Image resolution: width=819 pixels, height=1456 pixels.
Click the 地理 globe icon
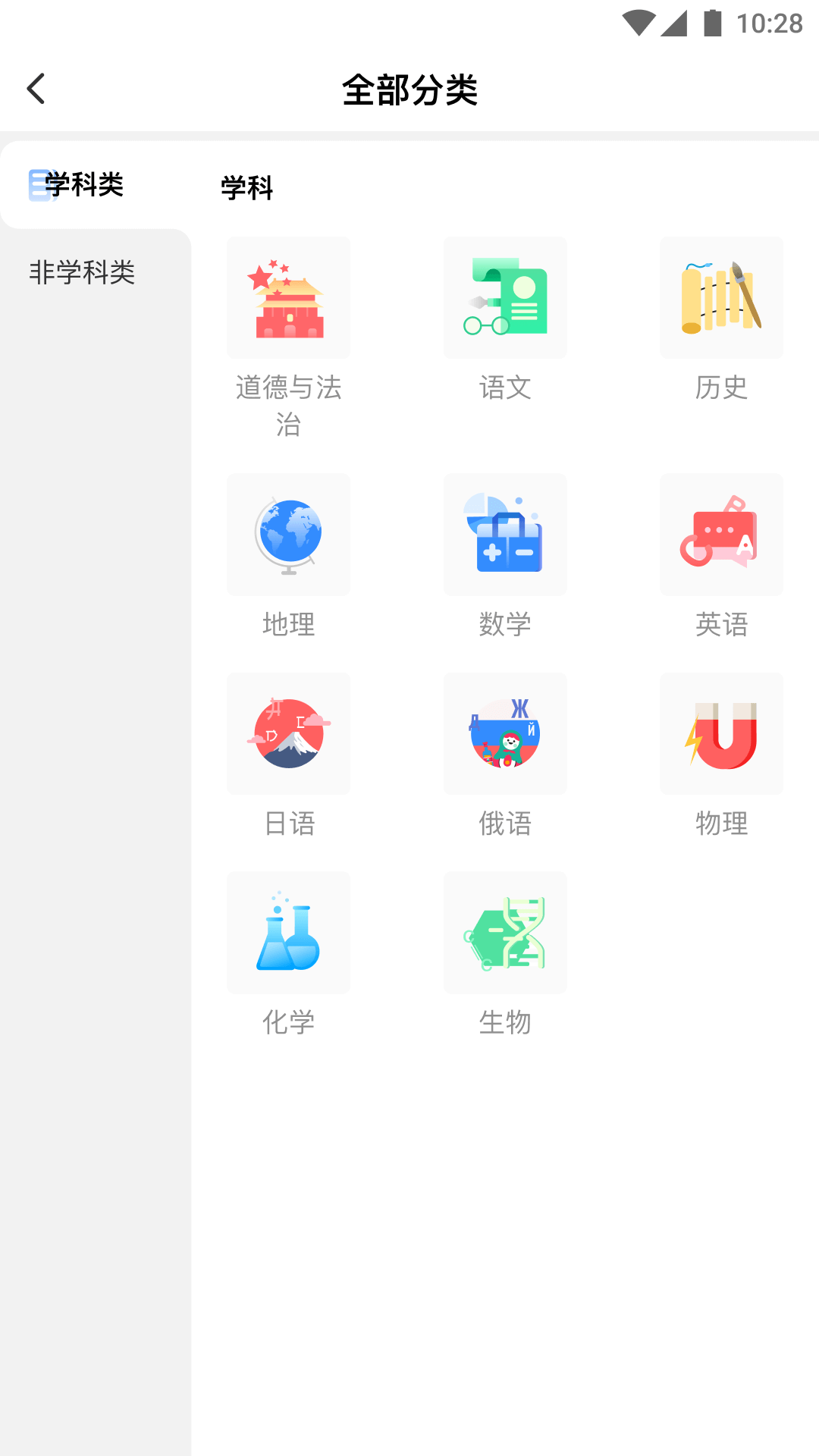pos(288,534)
